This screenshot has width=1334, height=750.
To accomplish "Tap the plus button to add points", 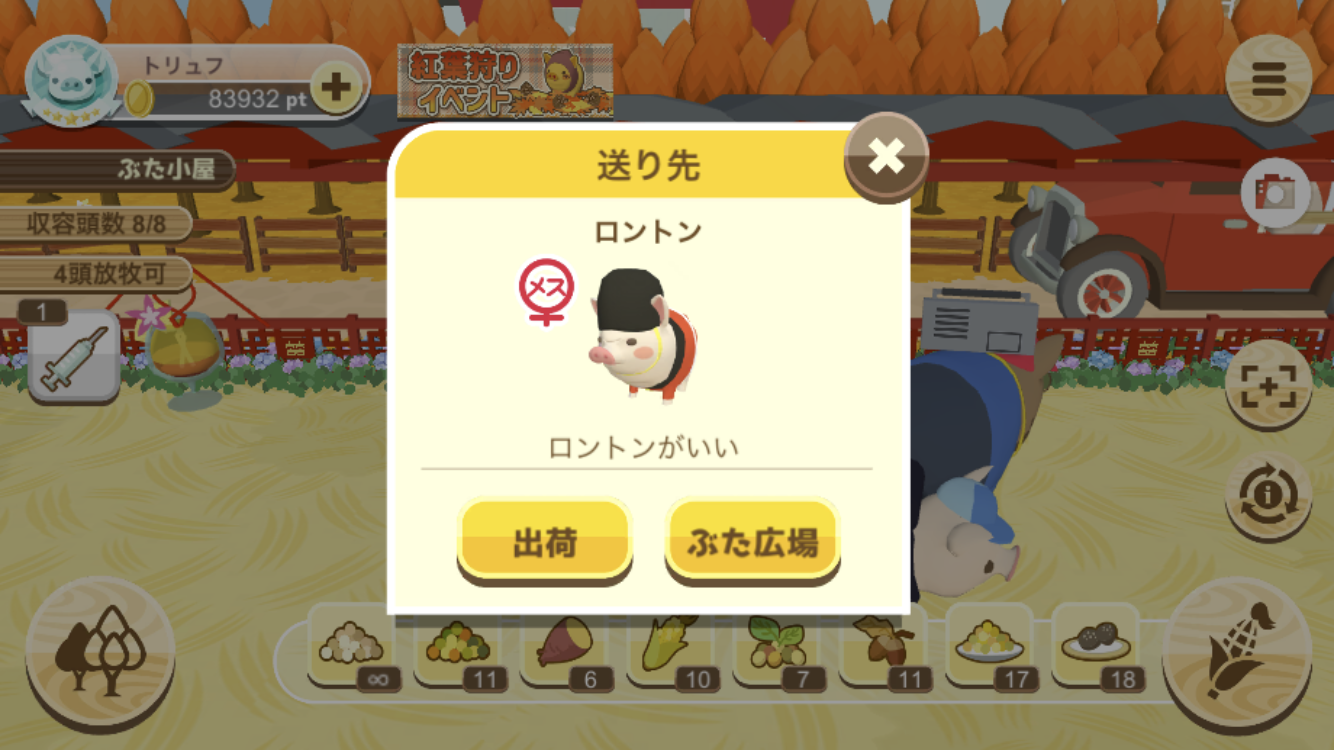I will 335,88.
